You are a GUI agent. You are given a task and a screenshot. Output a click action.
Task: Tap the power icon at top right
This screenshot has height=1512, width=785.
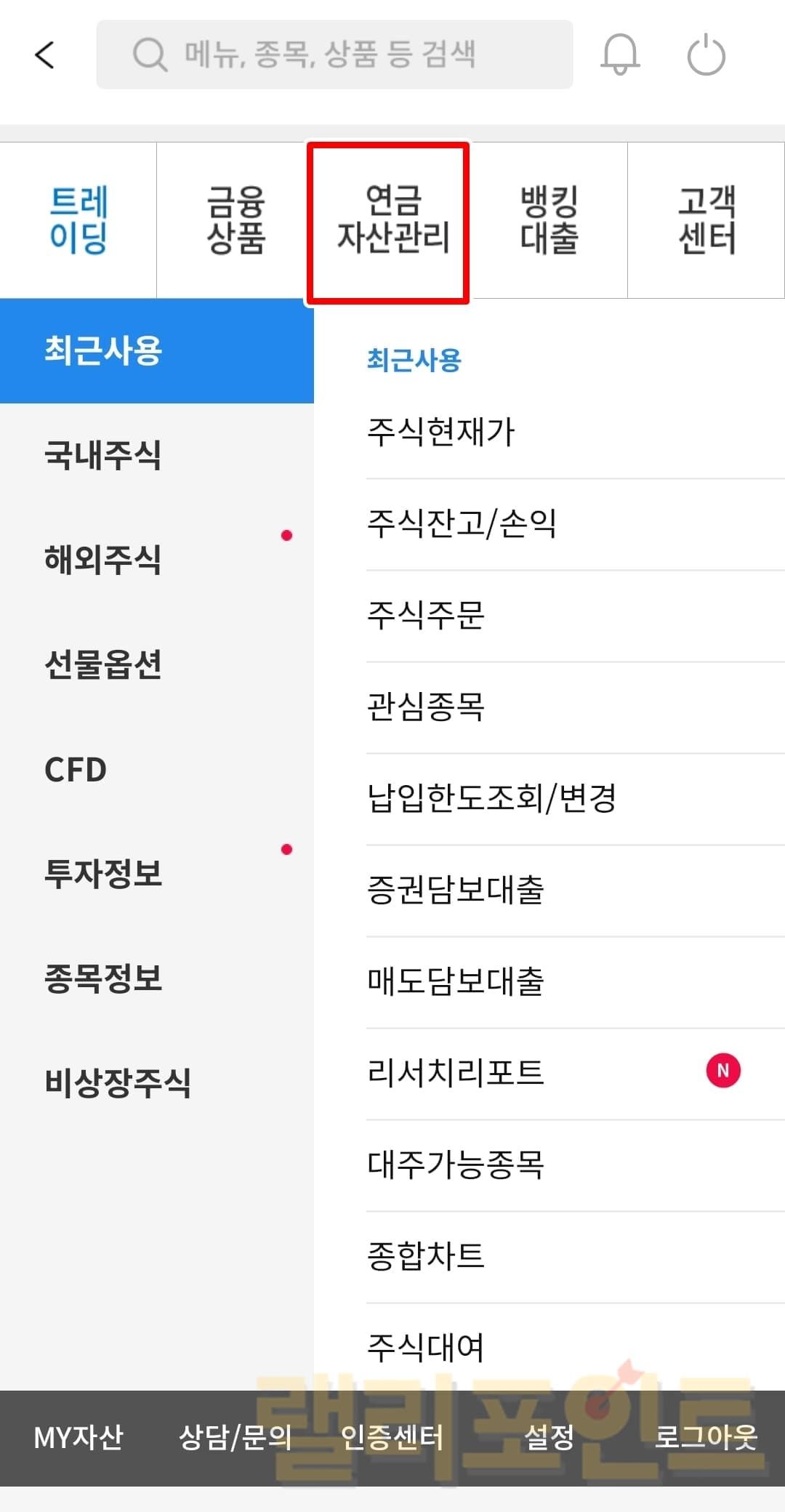(706, 56)
